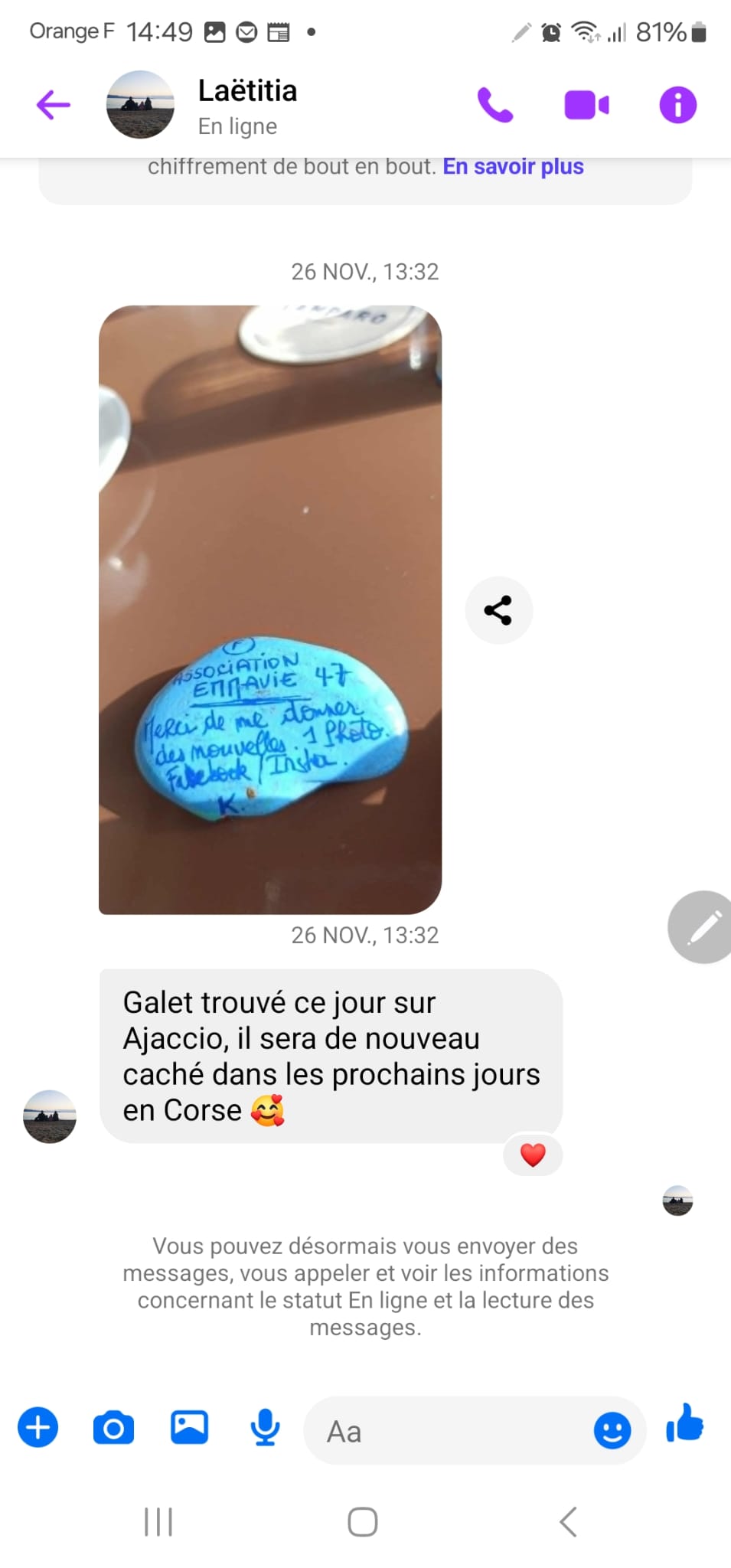The image size is (731, 1568).
Task: Record a voice message with the microphone
Action: (x=265, y=1428)
